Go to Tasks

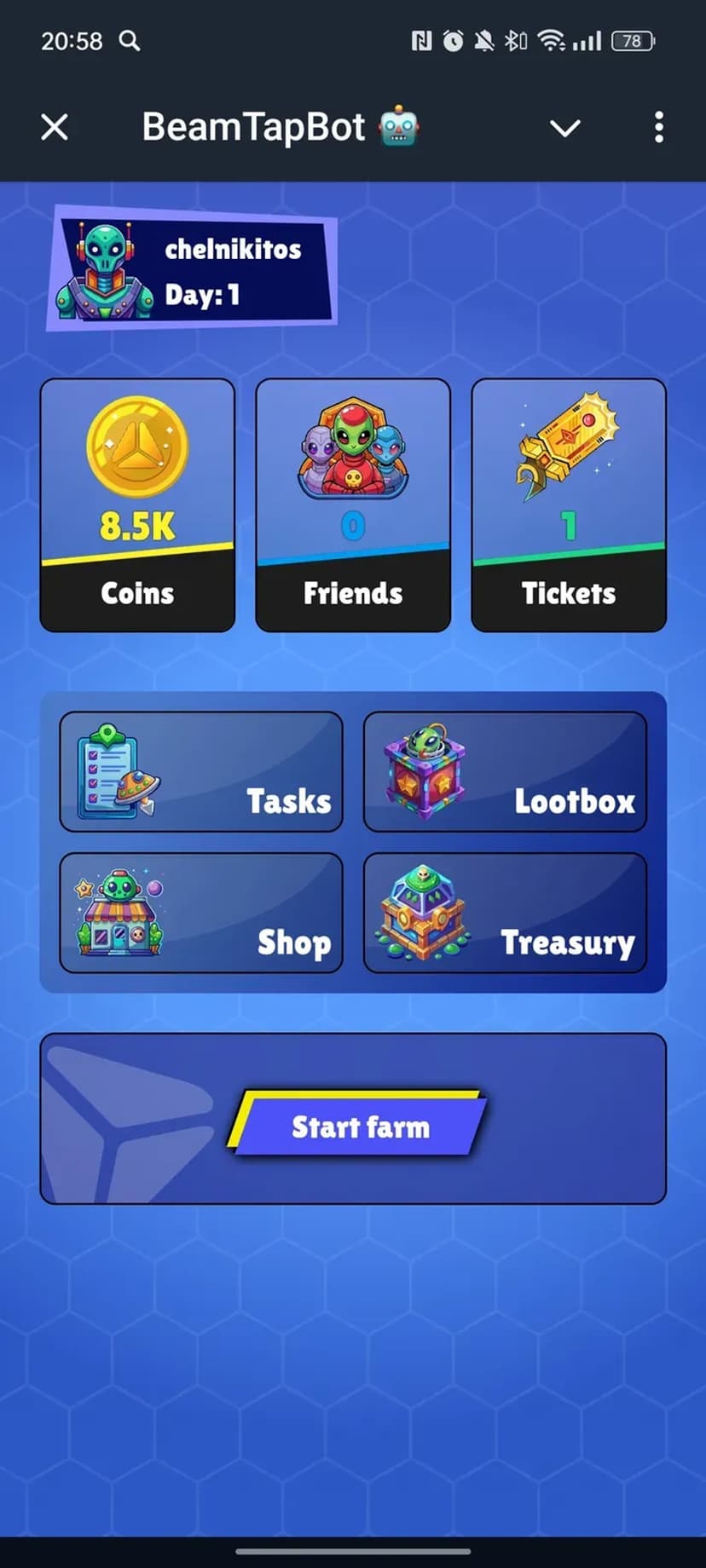tap(201, 772)
